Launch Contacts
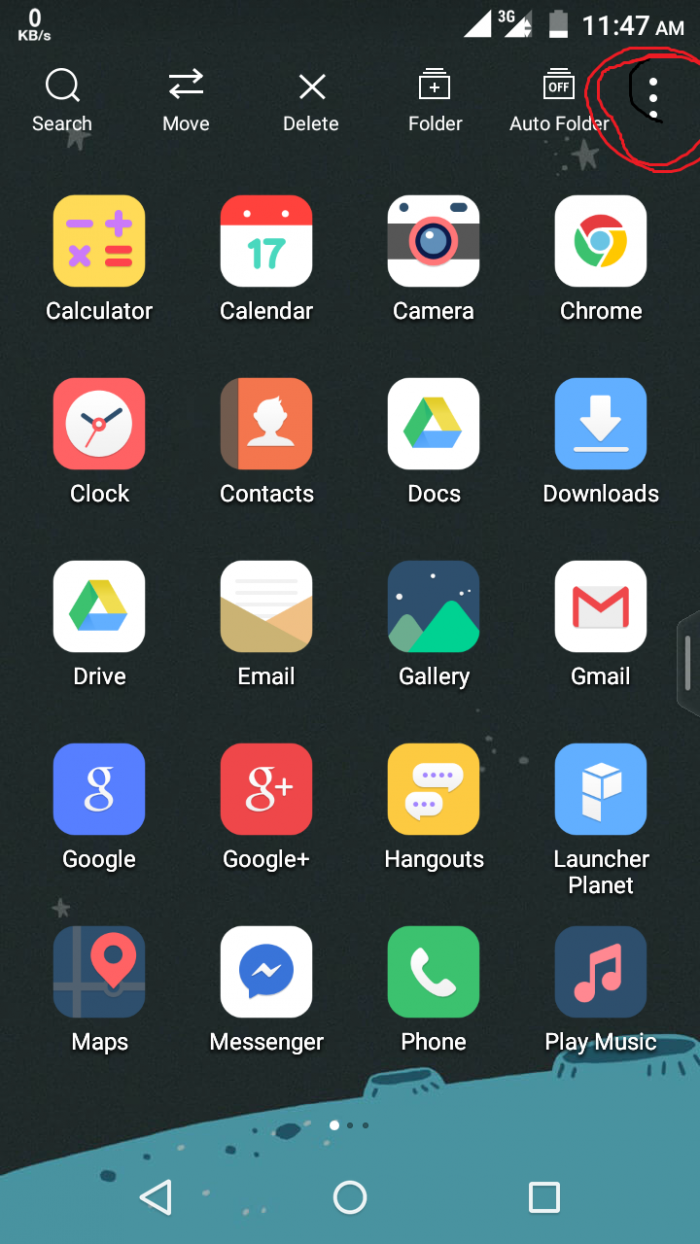 (x=266, y=424)
